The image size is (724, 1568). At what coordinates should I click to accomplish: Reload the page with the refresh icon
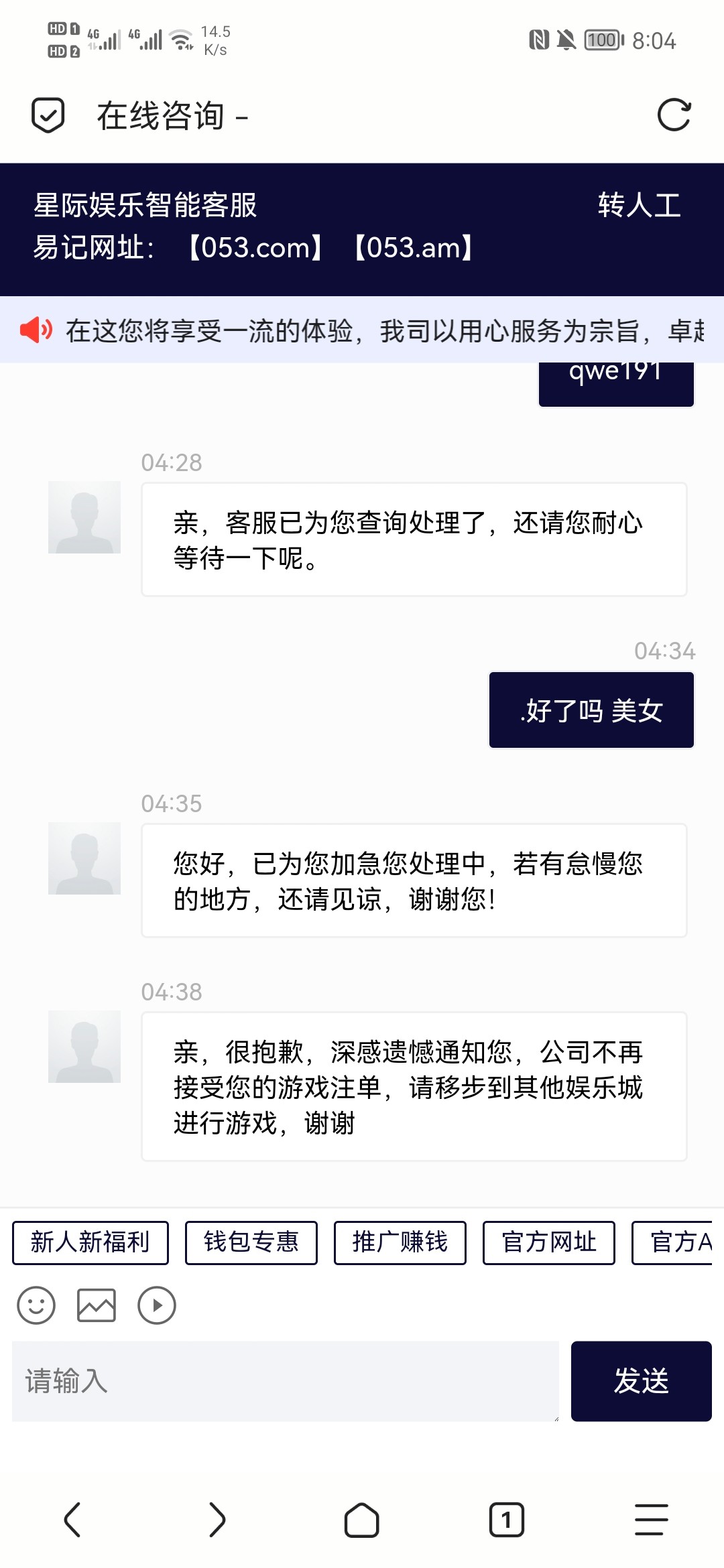click(674, 115)
